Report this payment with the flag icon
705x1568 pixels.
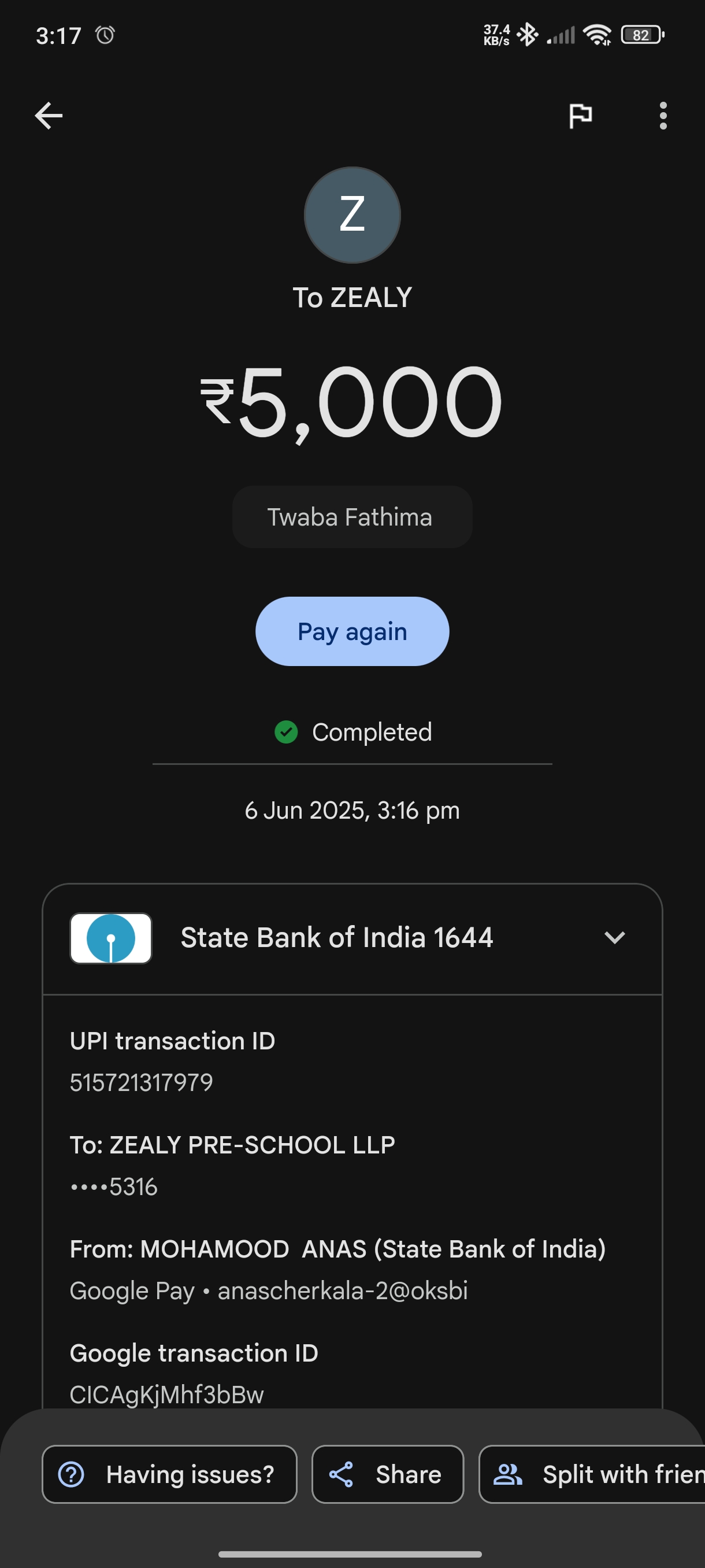point(580,116)
